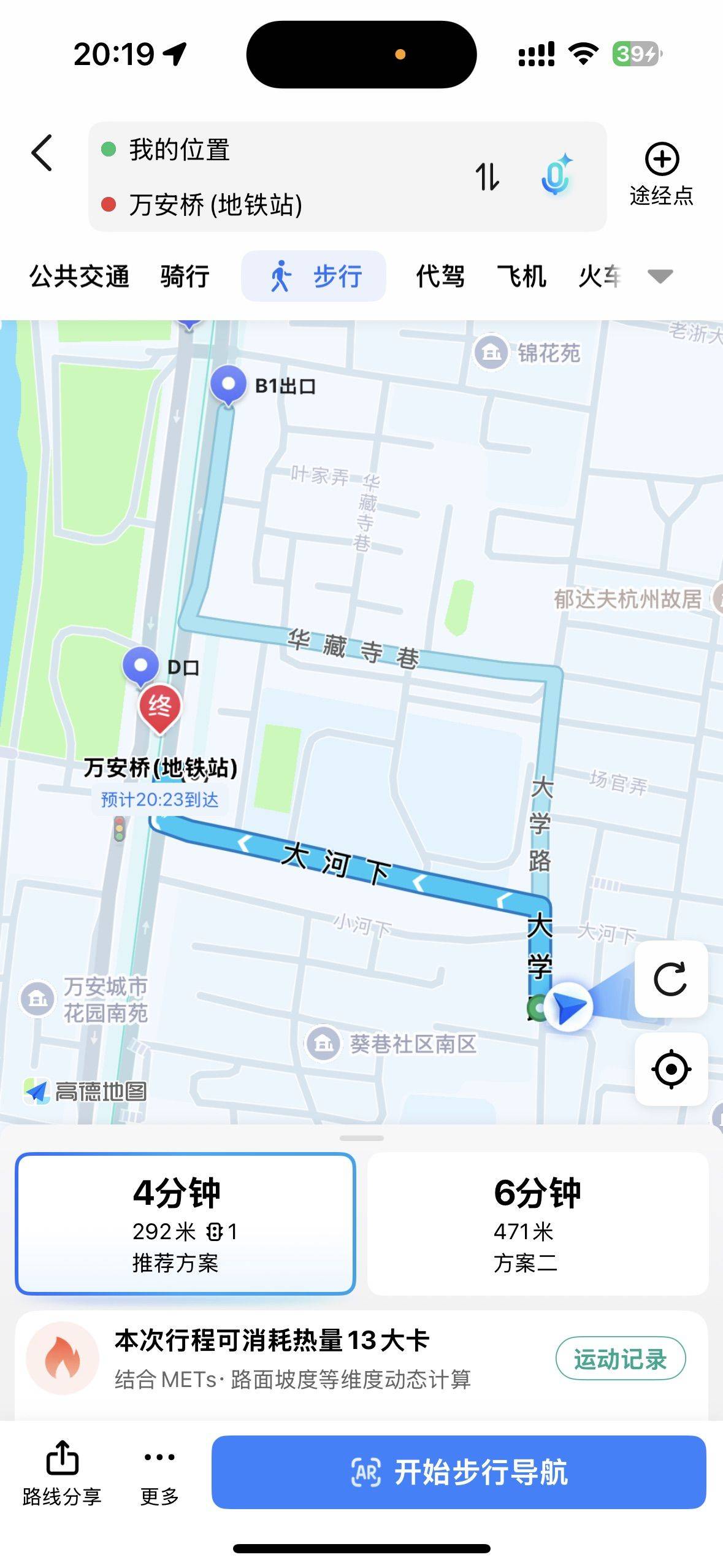Select the 步行 walking tab

[313, 276]
